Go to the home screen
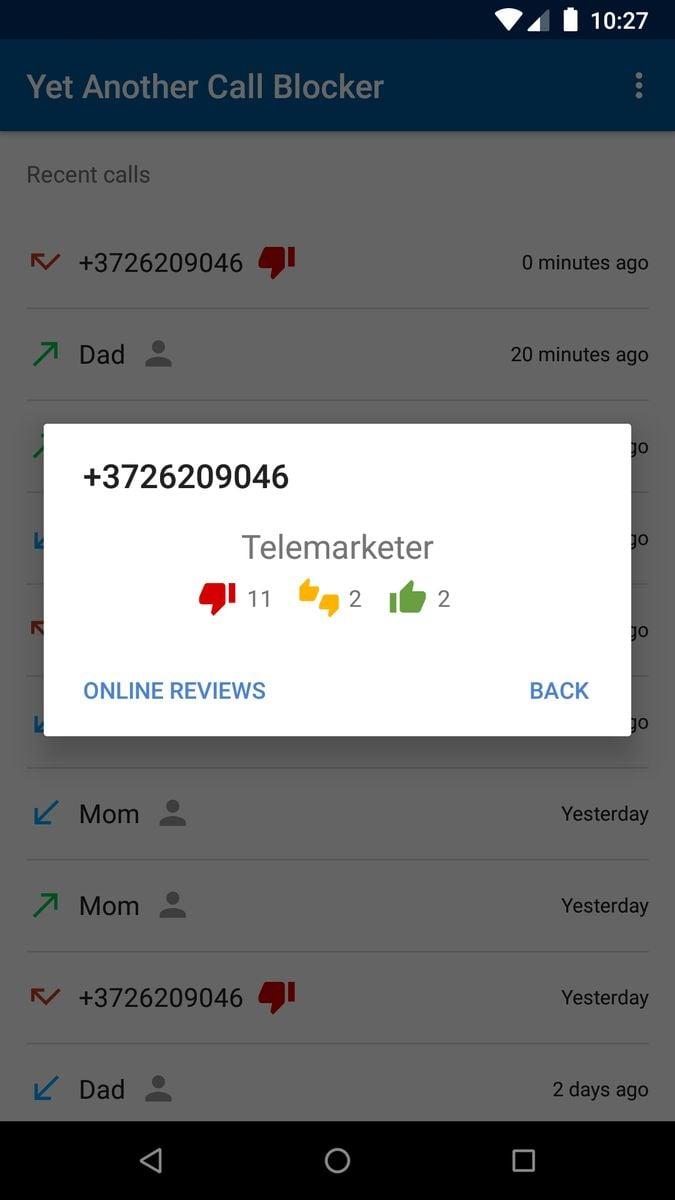675x1200 pixels. 337,1160
